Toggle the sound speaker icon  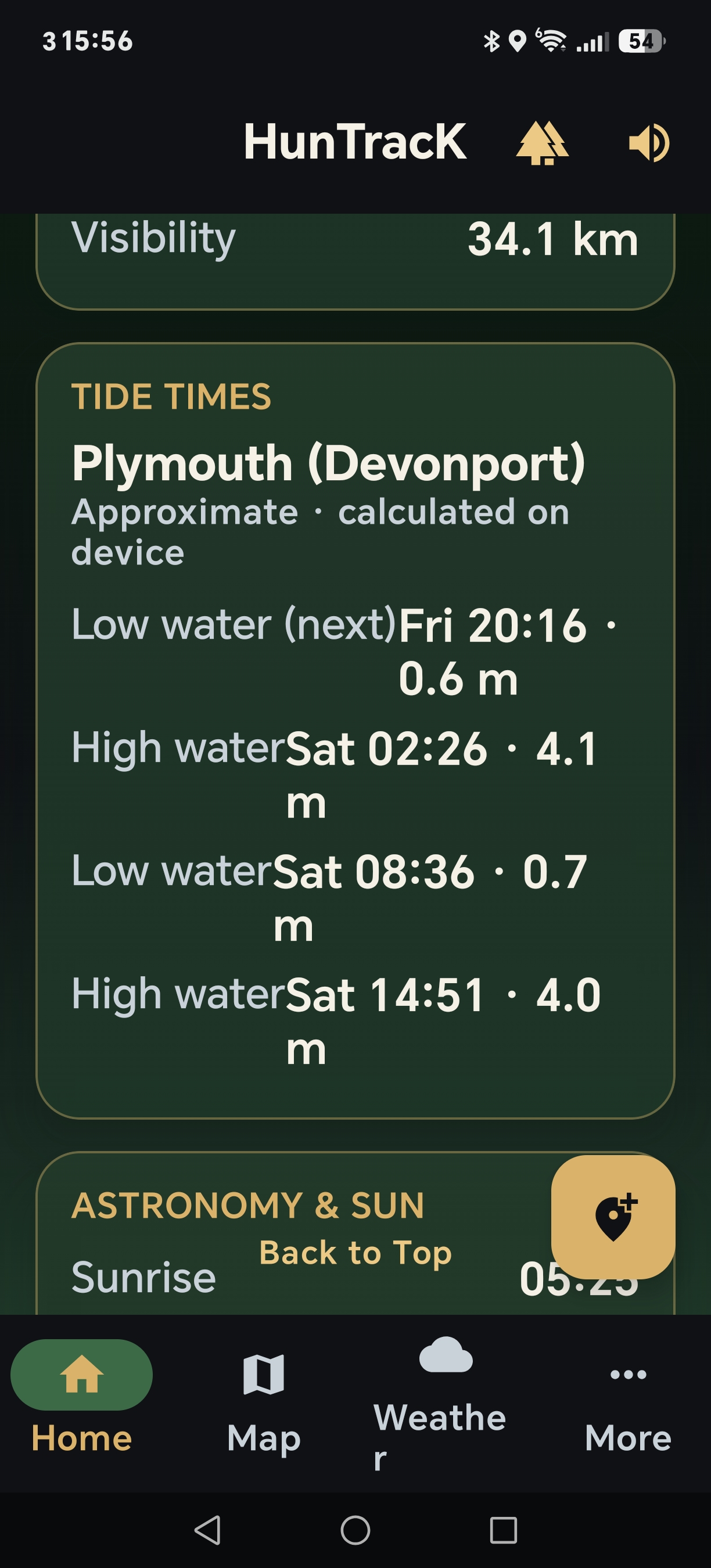click(x=649, y=143)
